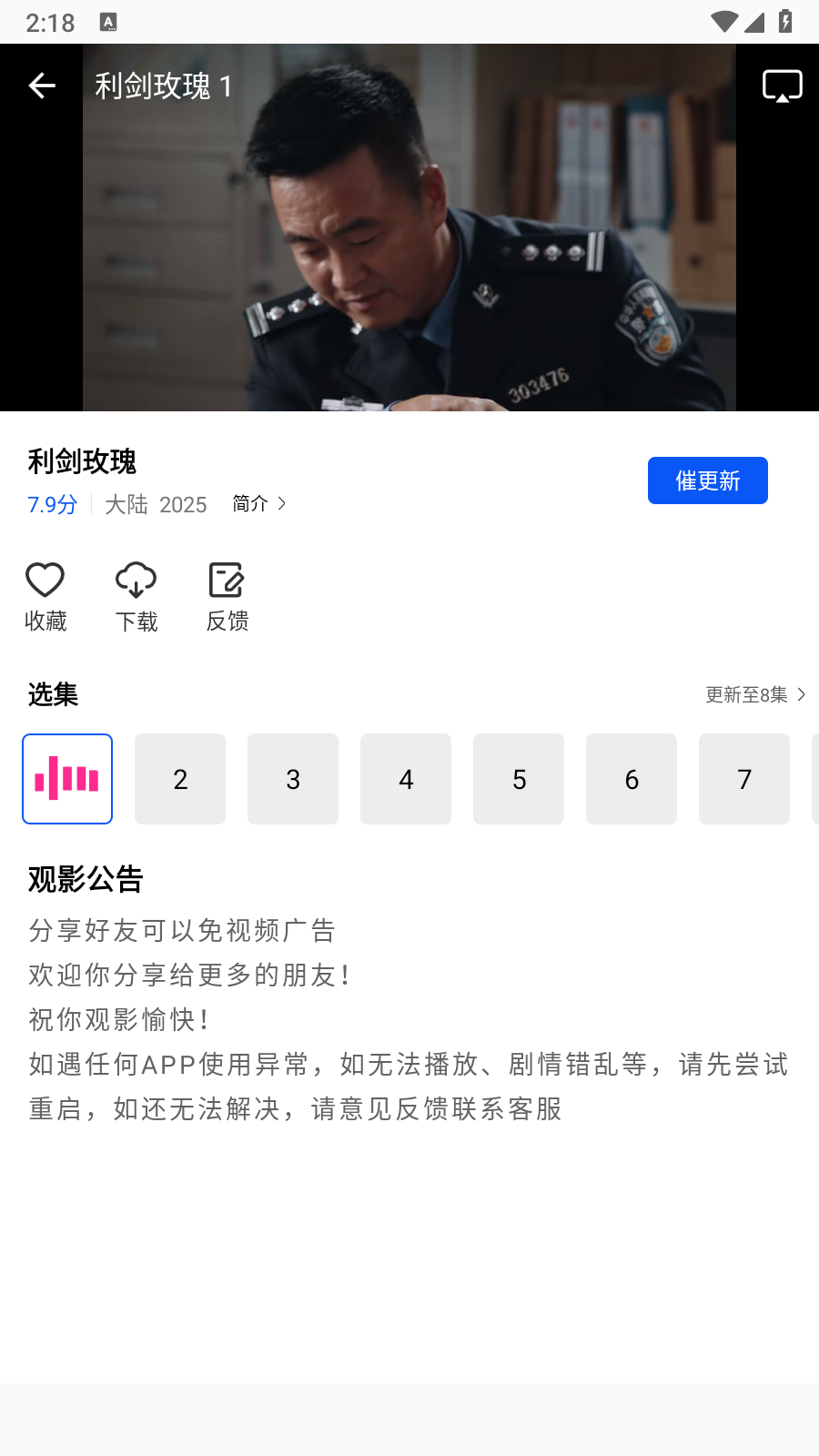Tap the 选集 section header
This screenshot has height=1456, width=819.
point(53,694)
